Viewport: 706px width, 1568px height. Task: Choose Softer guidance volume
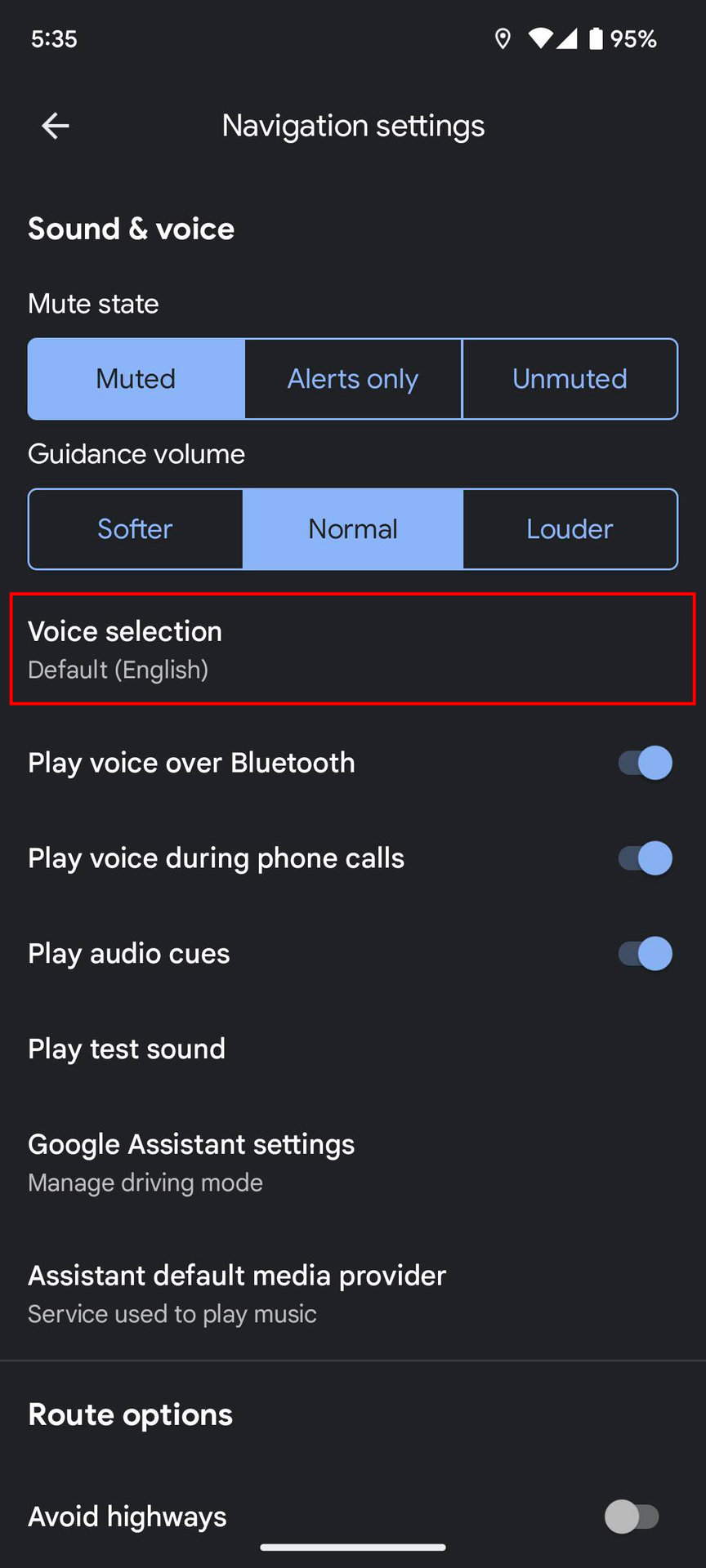point(136,529)
